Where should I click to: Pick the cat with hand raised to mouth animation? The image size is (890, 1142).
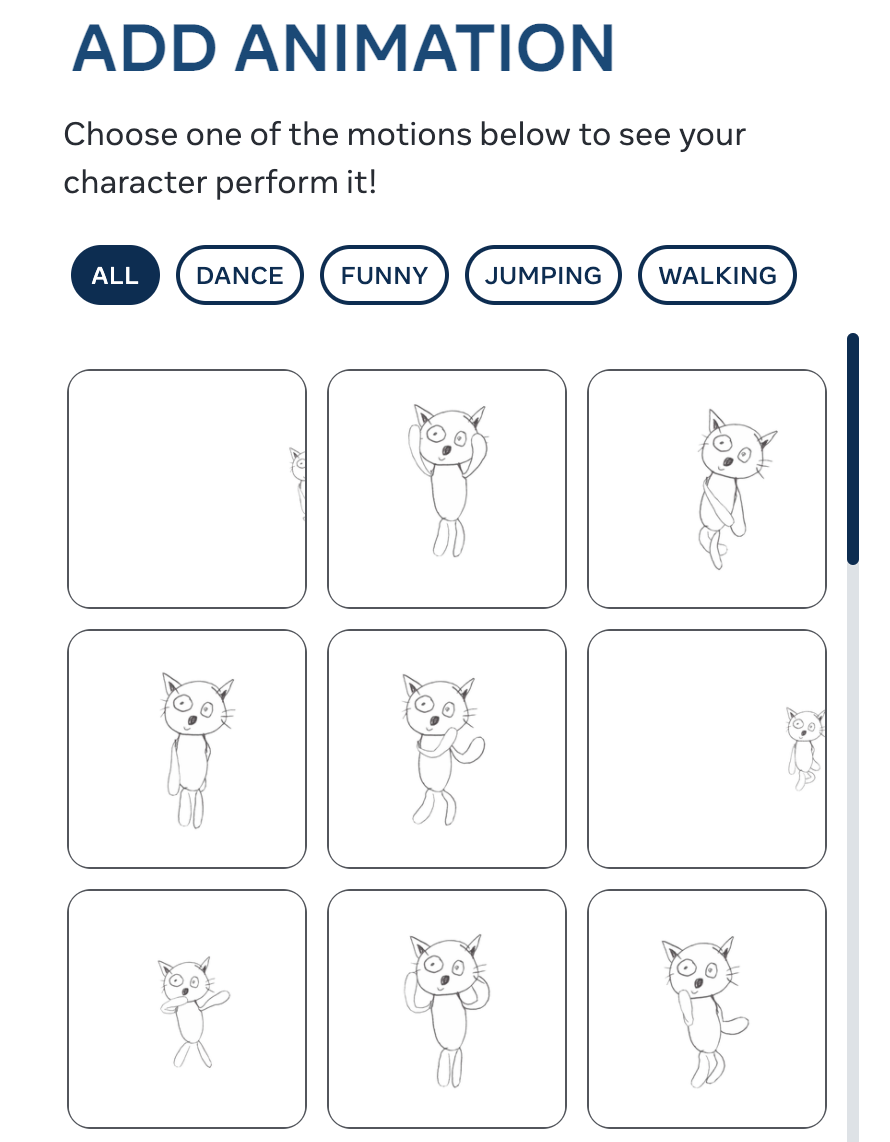coord(707,1009)
